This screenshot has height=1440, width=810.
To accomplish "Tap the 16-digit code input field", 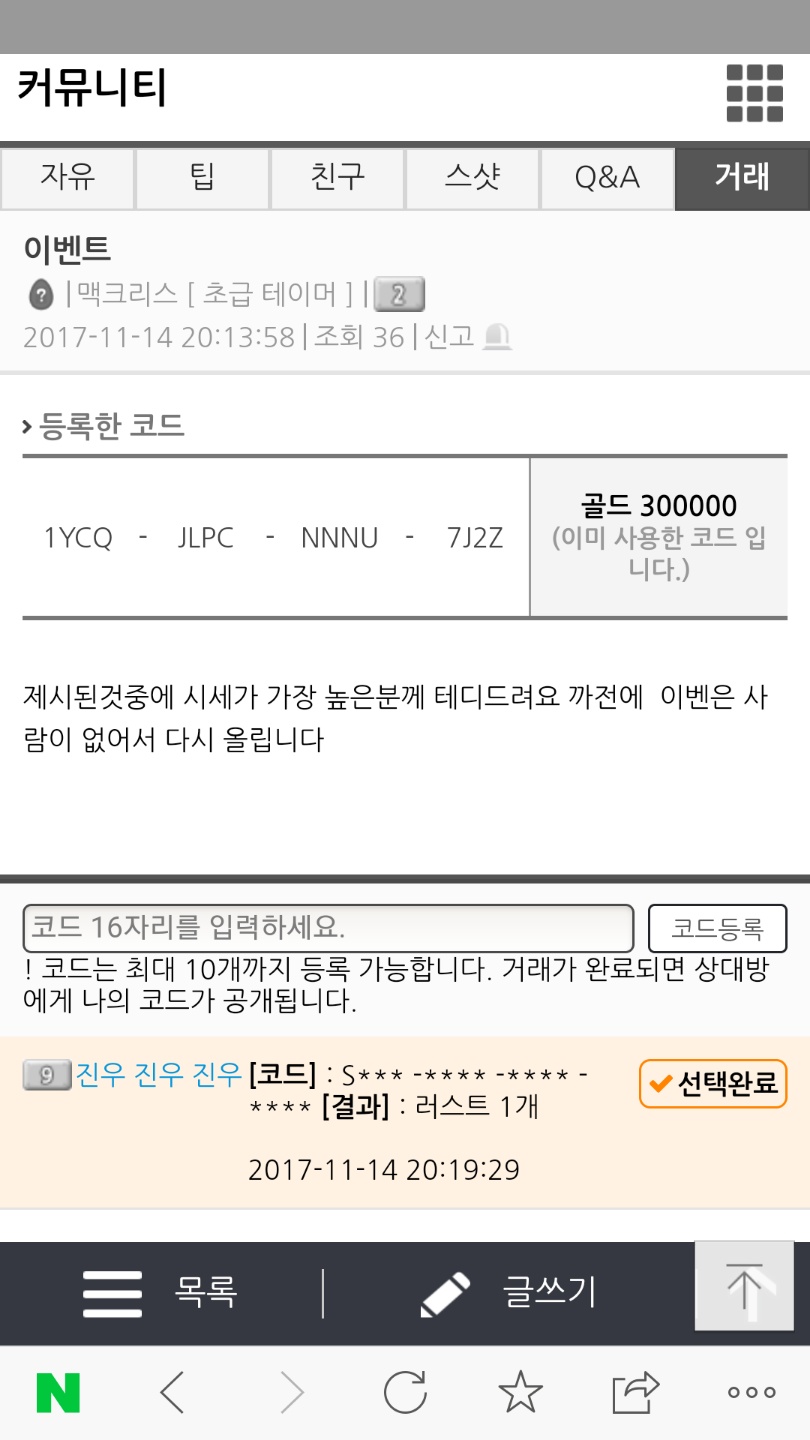I will coord(328,928).
